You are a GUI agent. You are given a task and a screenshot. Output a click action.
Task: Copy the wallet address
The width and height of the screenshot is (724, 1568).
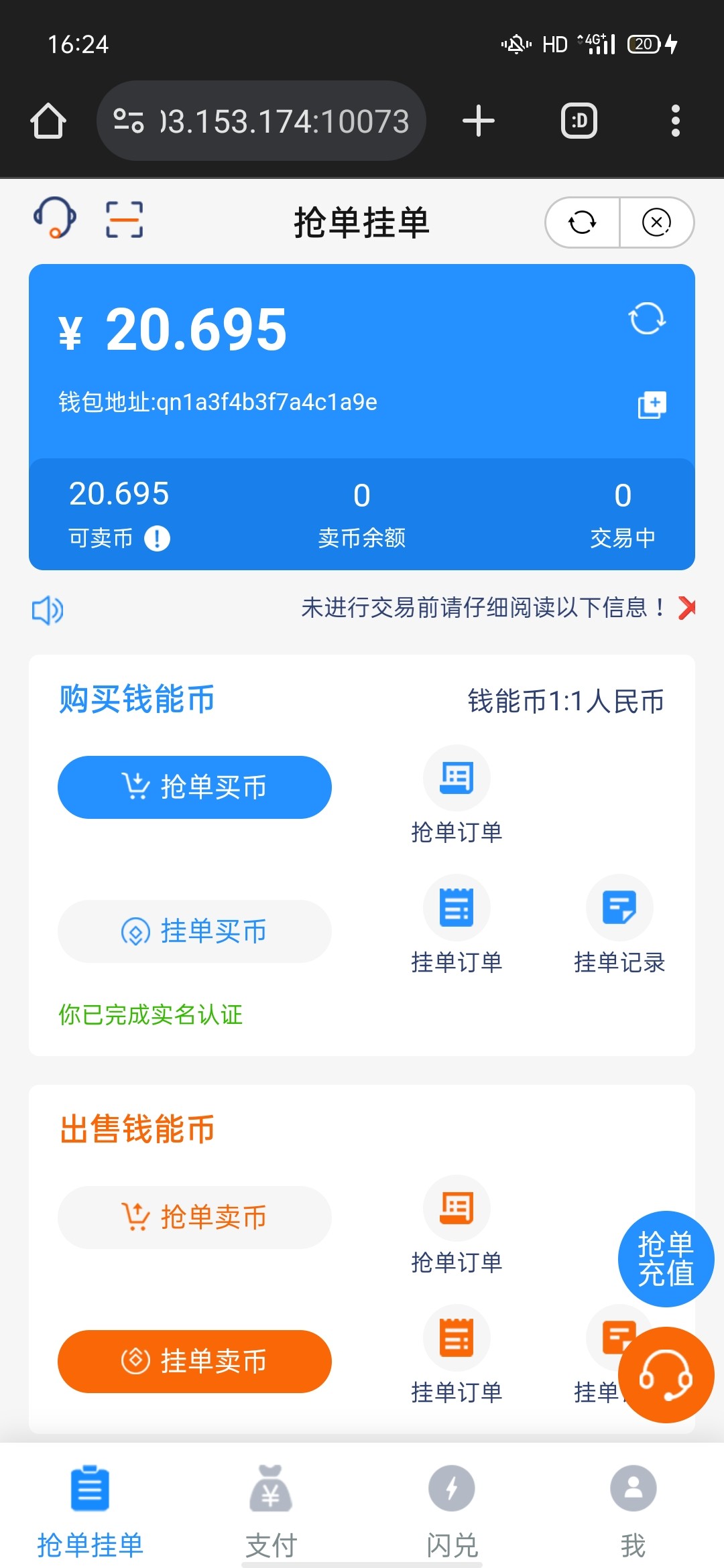tap(652, 405)
